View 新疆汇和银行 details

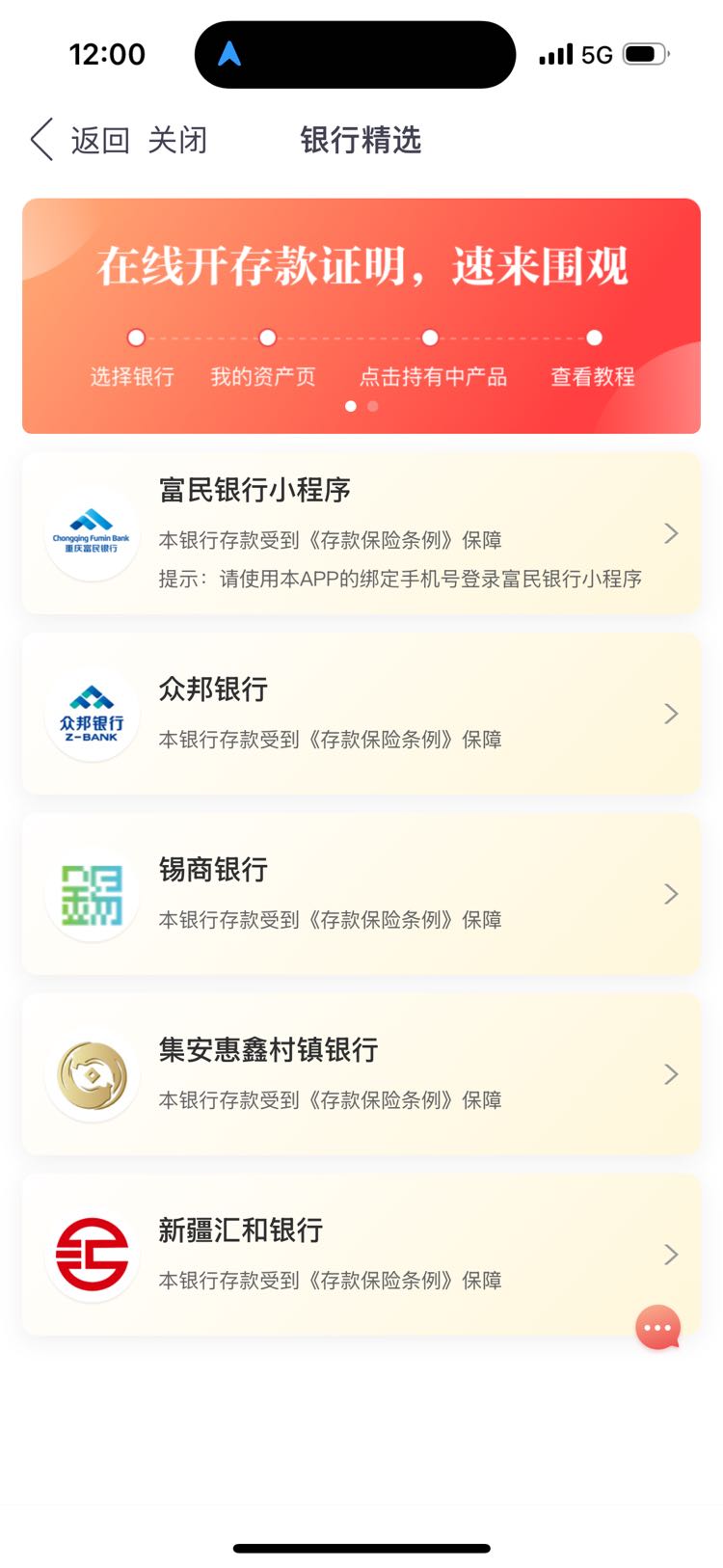(361, 1255)
